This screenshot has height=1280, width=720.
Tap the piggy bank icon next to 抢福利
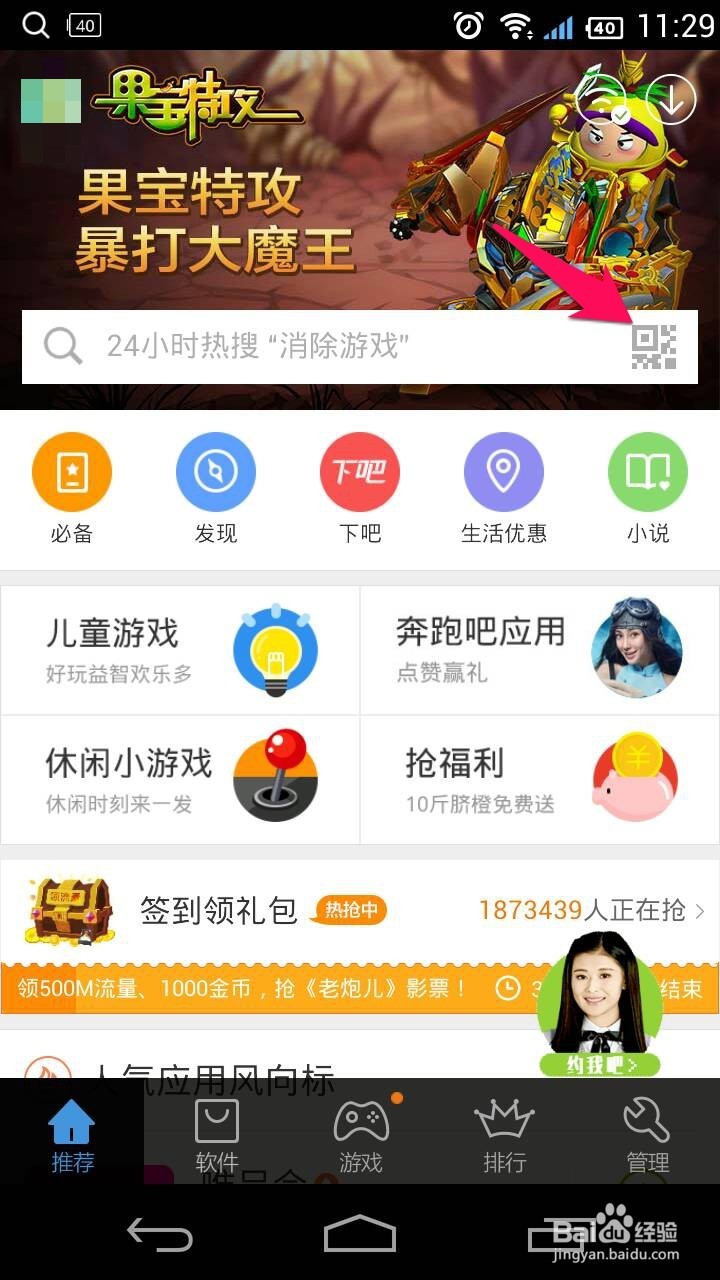click(634, 779)
